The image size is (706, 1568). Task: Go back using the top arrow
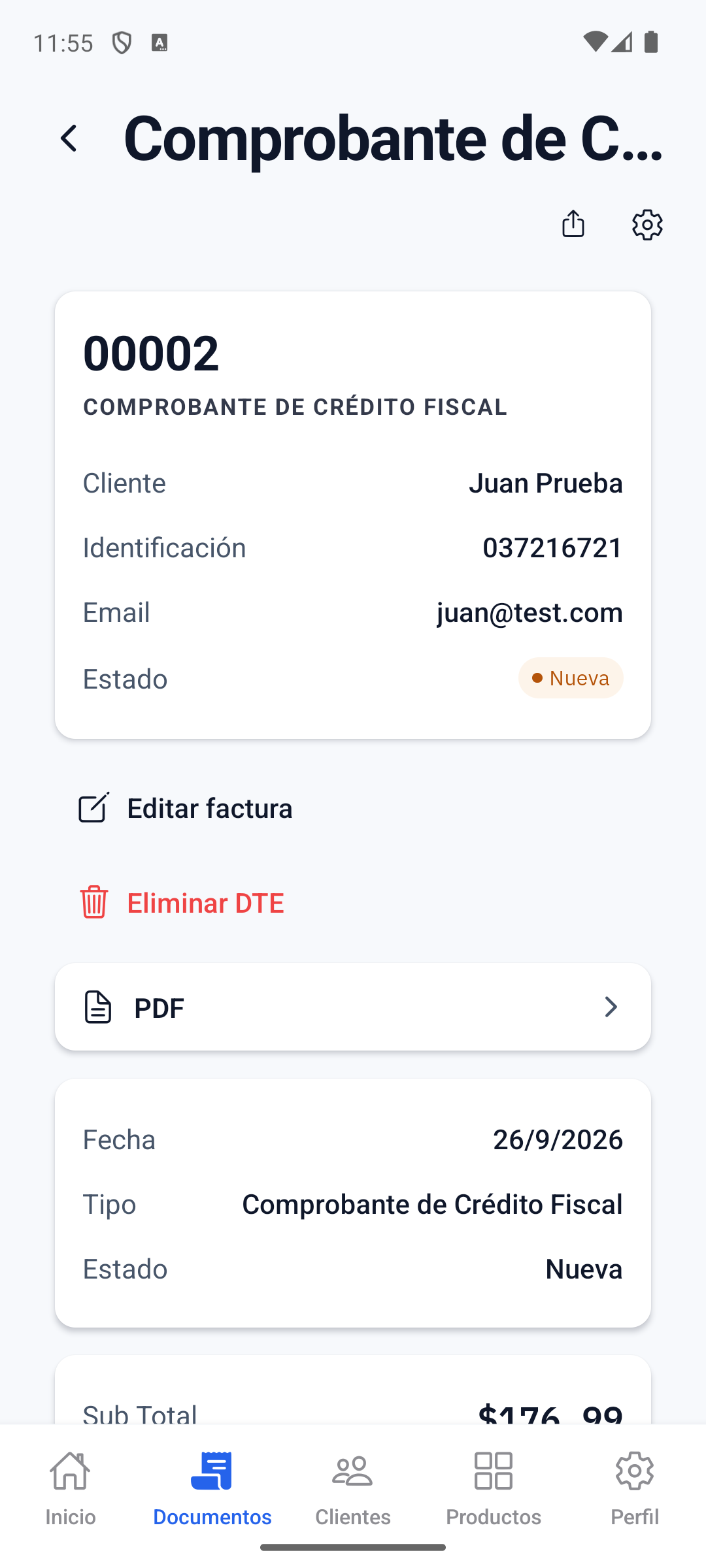69,139
